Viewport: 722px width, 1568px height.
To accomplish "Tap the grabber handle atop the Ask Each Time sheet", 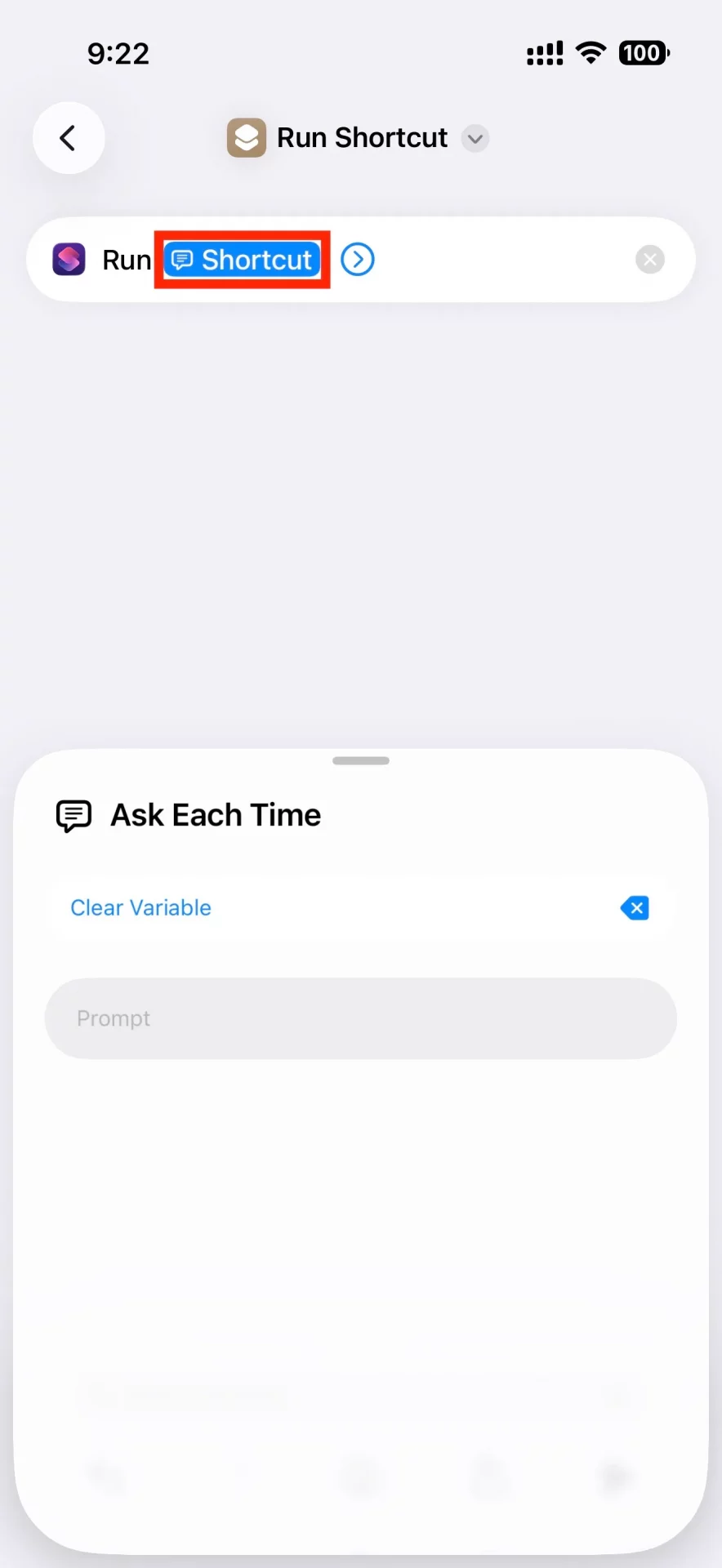I will tap(360, 760).
